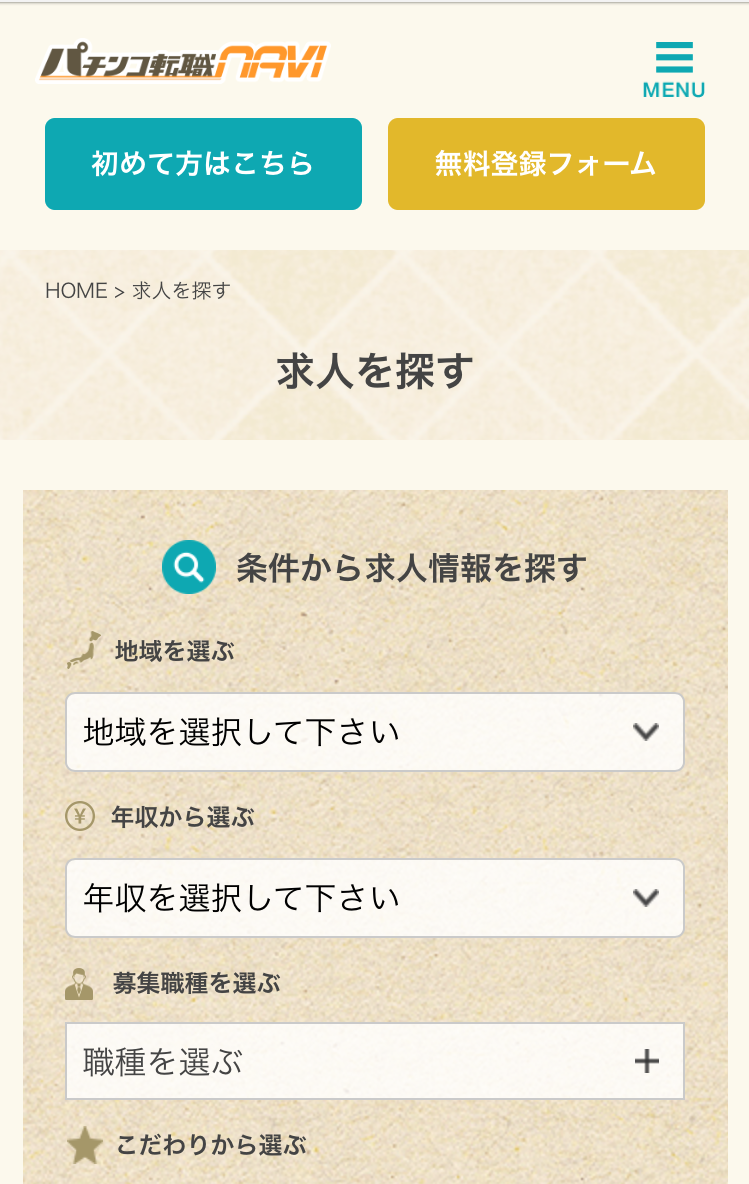Image resolution: width=749 pixels, height=1184 pixels.
Task: Expand the 職種を選ぶ selector
Action: coord(374,1061)
